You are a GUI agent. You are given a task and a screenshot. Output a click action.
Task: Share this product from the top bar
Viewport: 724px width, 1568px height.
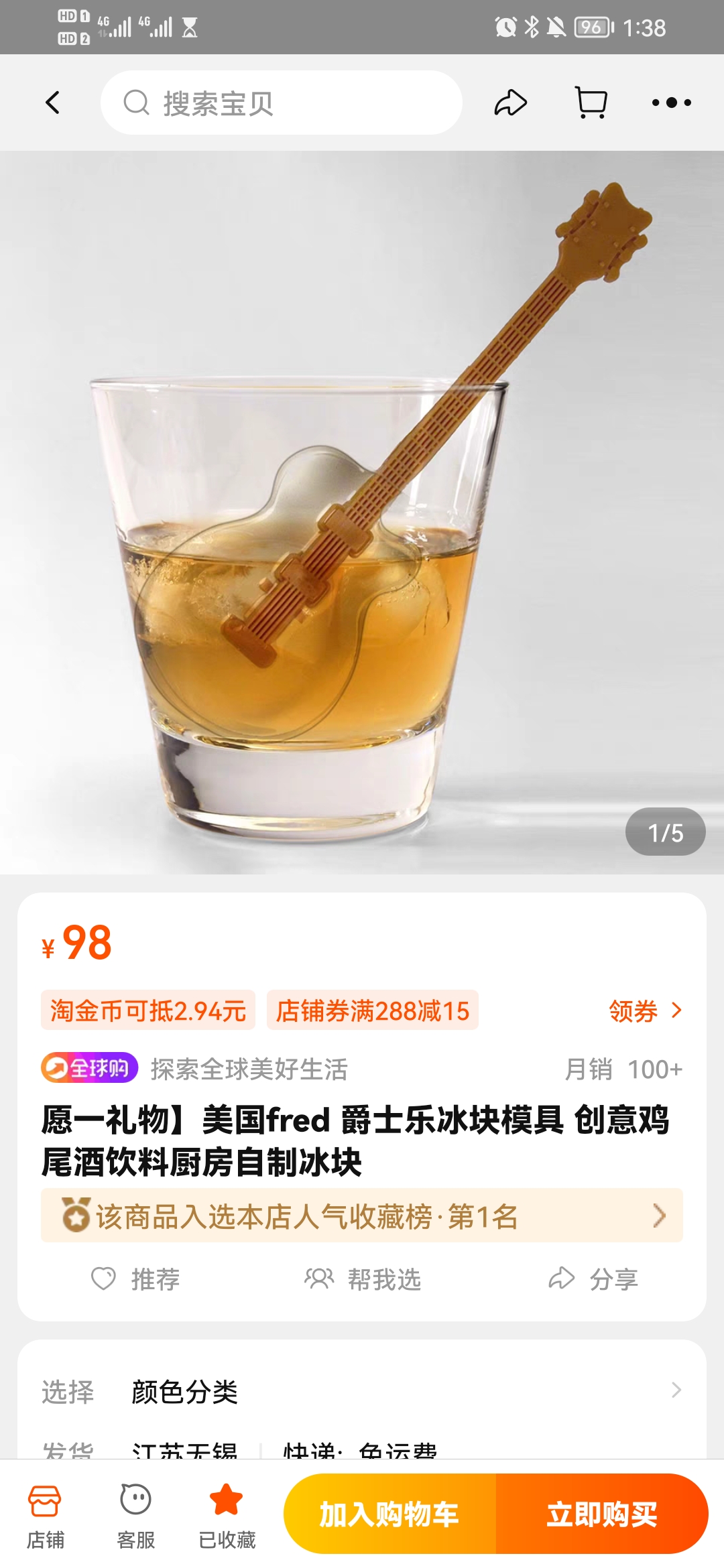(x=511, y=103)
